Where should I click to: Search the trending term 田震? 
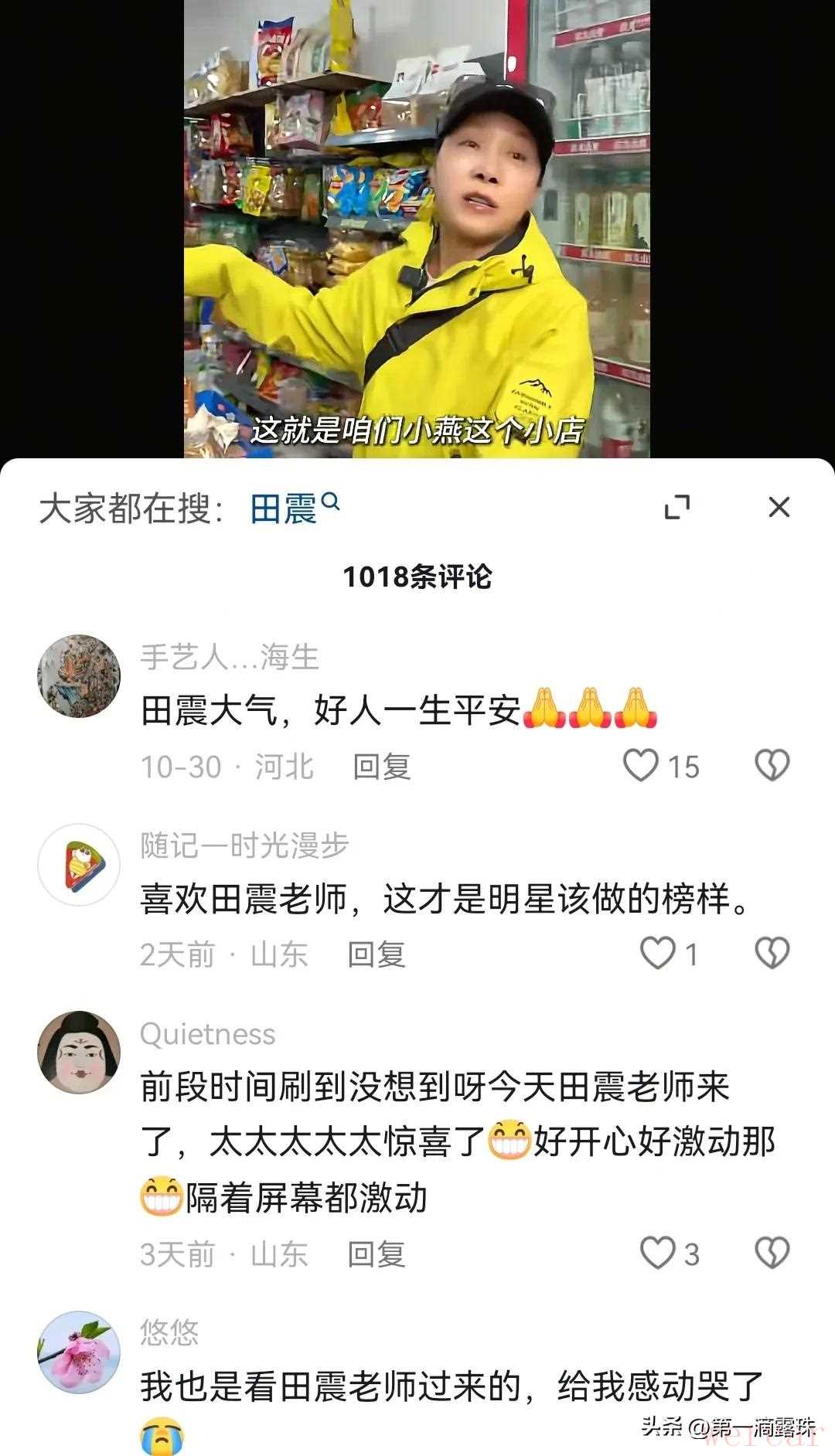[294, 509]
